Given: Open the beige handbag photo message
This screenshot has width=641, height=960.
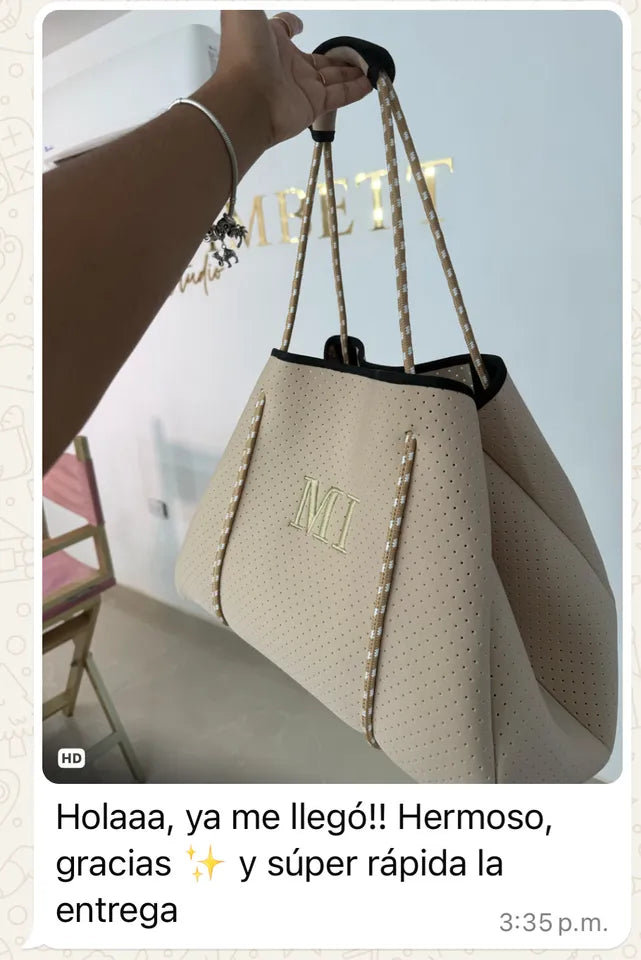Looking at the screenshot, I should click(331, 400).
